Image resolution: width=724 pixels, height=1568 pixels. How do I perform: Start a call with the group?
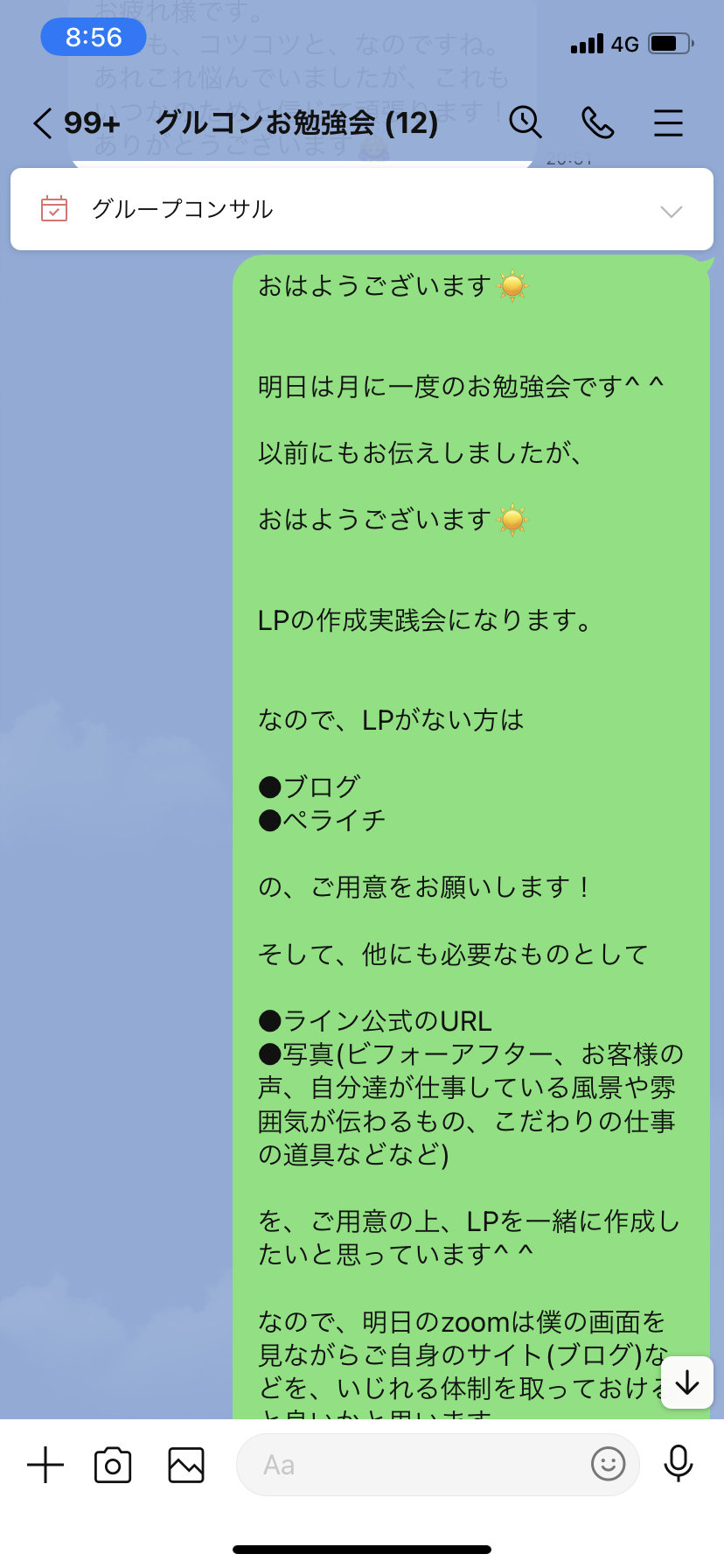tap(598, 122)
